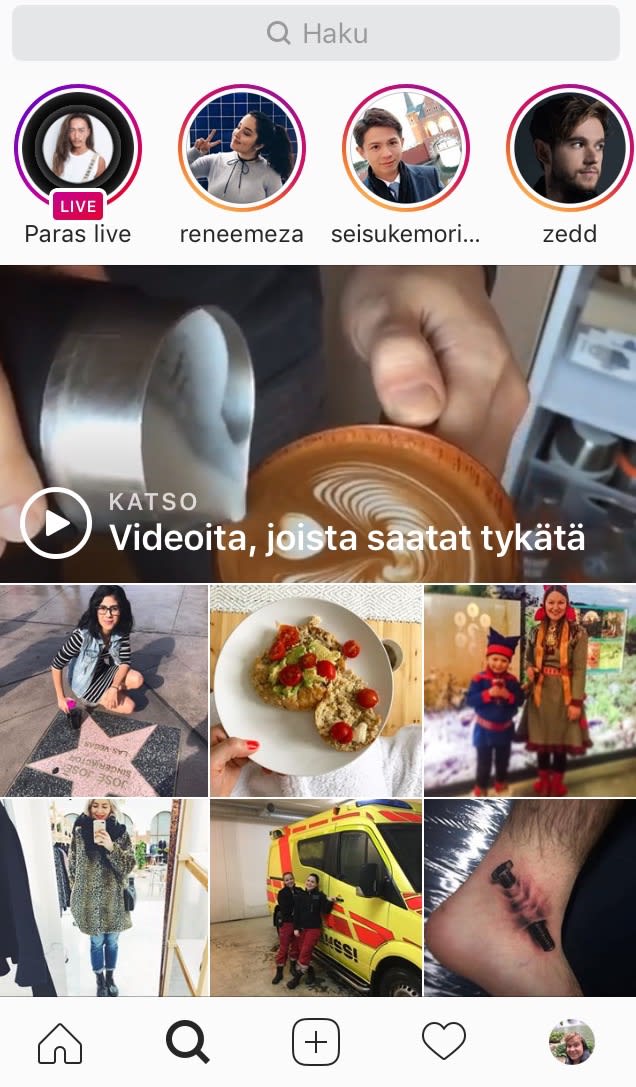
Task: Select the search explore tab
Action: tap(188, 1043)
